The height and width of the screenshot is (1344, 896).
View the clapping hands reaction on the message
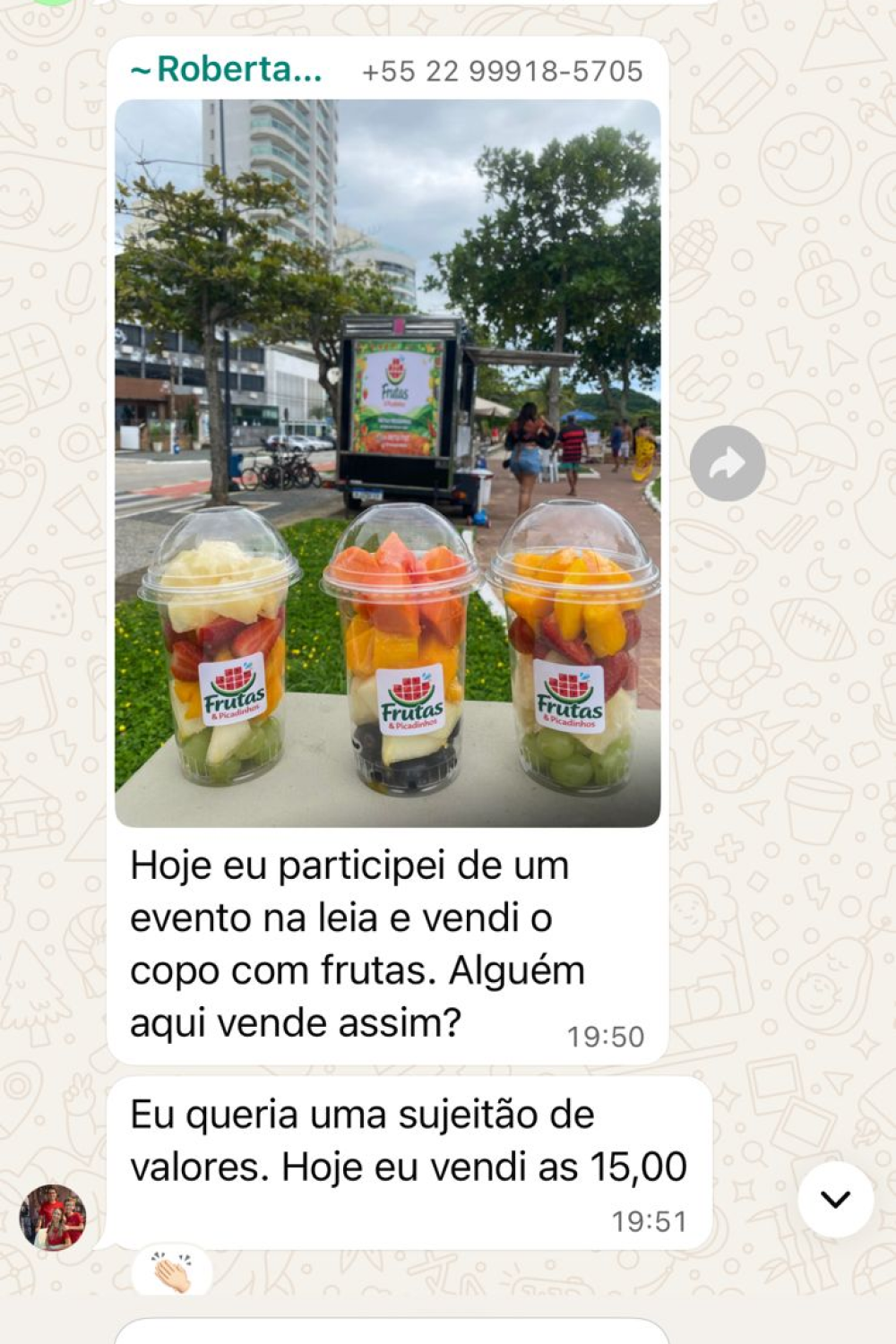click(x=171, y=1271)
